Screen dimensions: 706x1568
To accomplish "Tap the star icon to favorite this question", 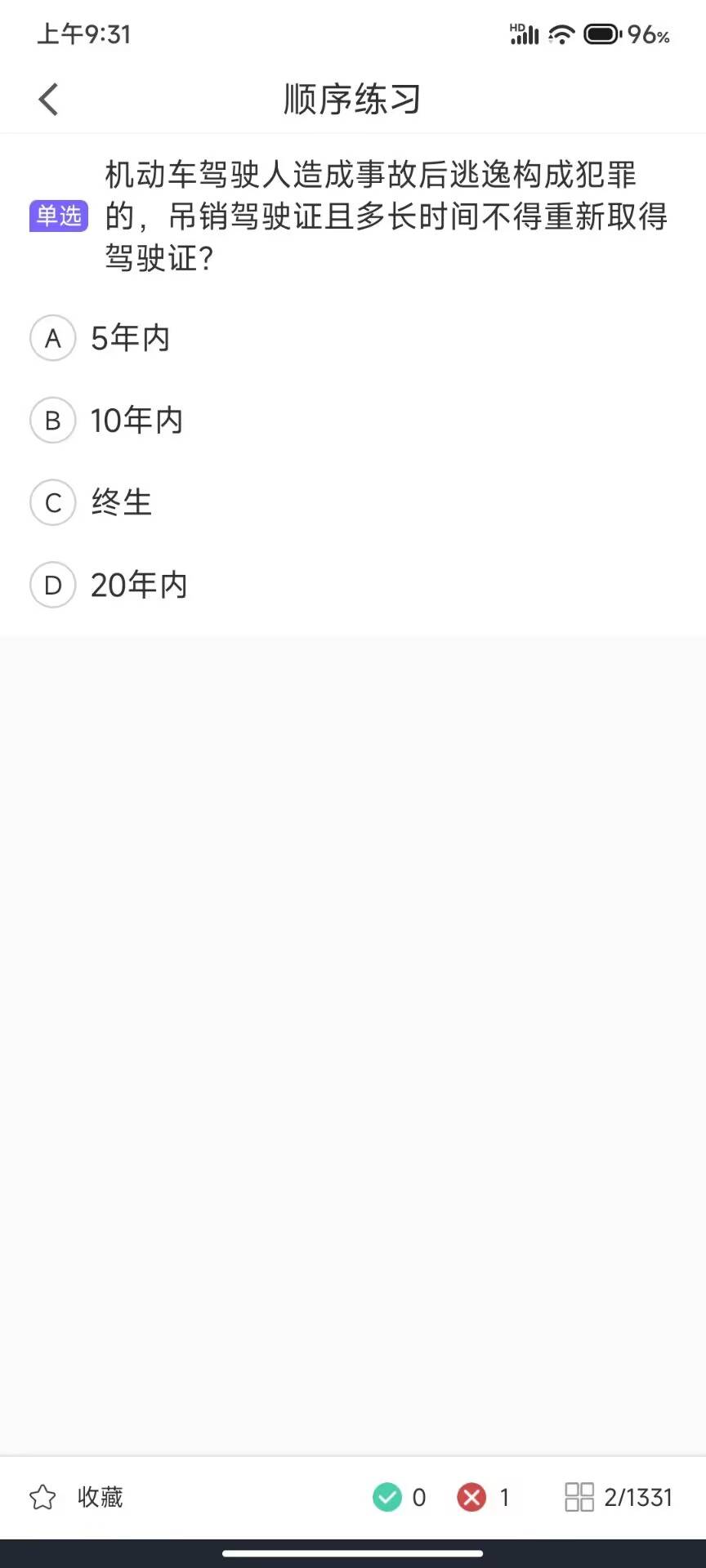I will pos(43,1497).
